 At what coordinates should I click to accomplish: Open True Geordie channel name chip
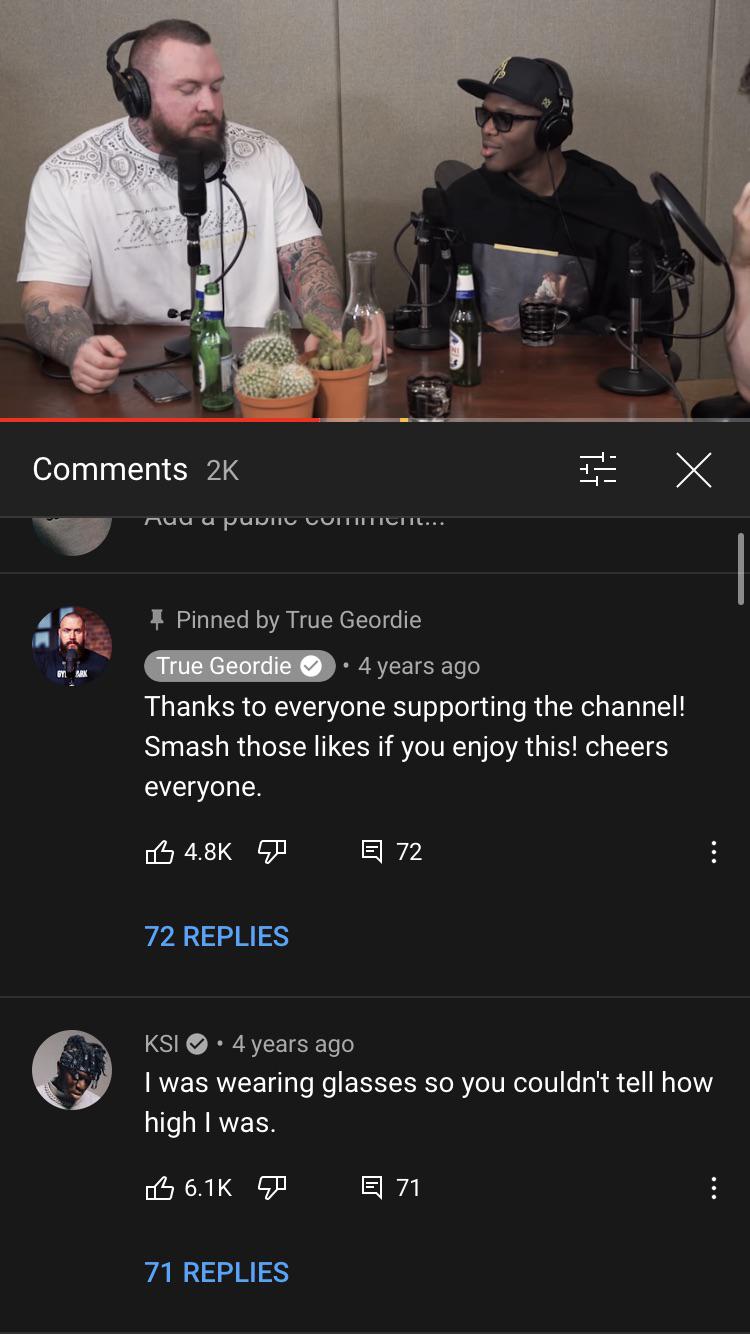pyautogui.click(x=238, y=666)
